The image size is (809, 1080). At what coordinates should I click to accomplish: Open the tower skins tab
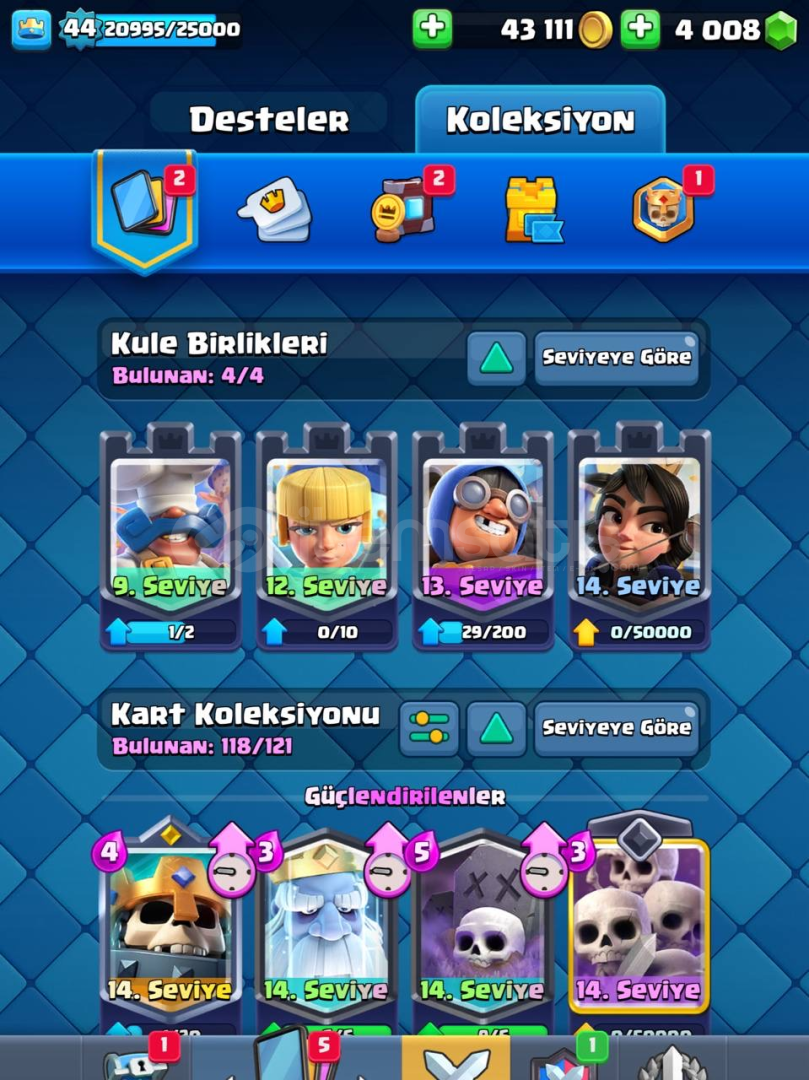(531, 210)
